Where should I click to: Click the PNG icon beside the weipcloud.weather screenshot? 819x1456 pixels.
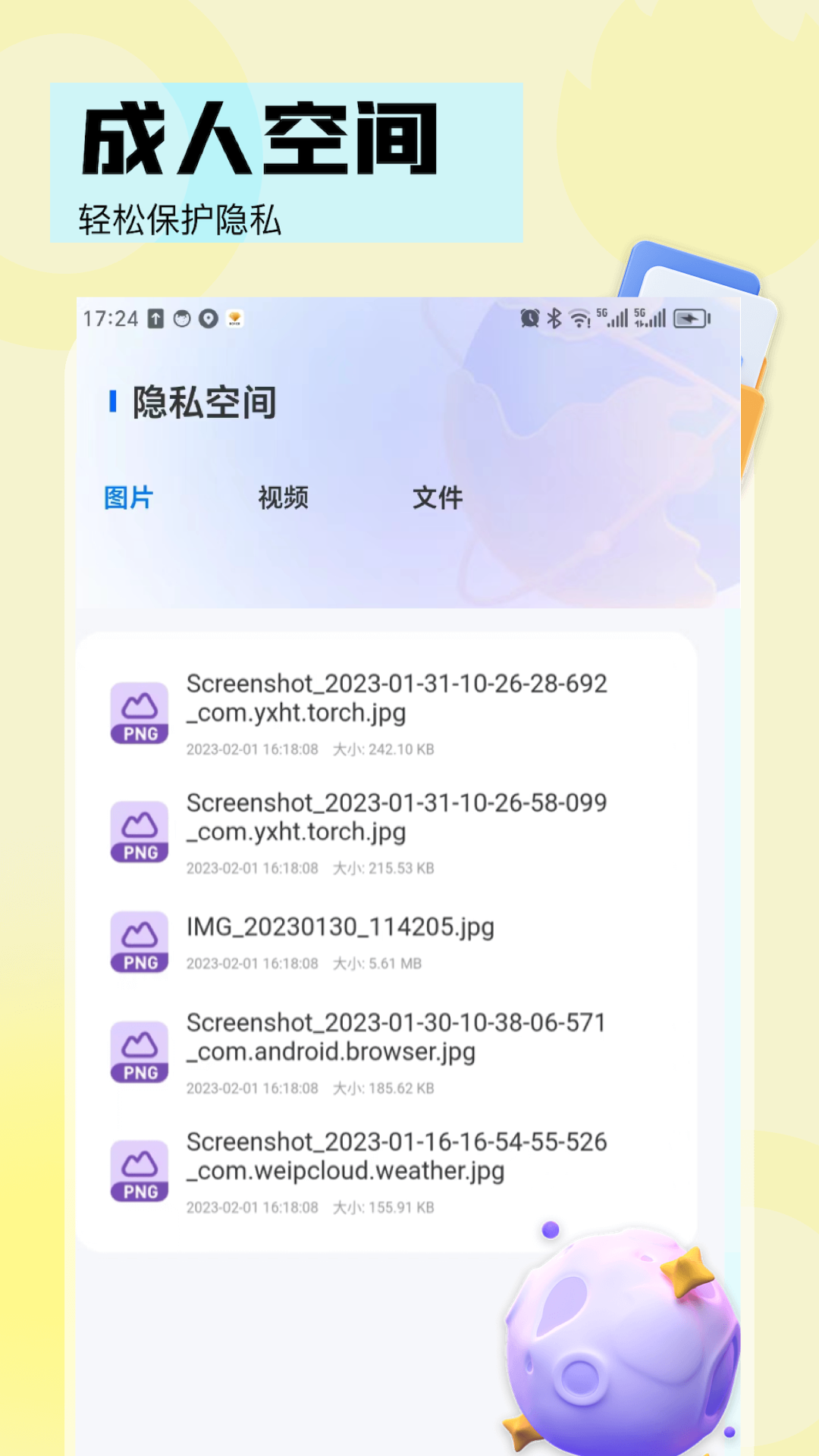pos(140,1170)
